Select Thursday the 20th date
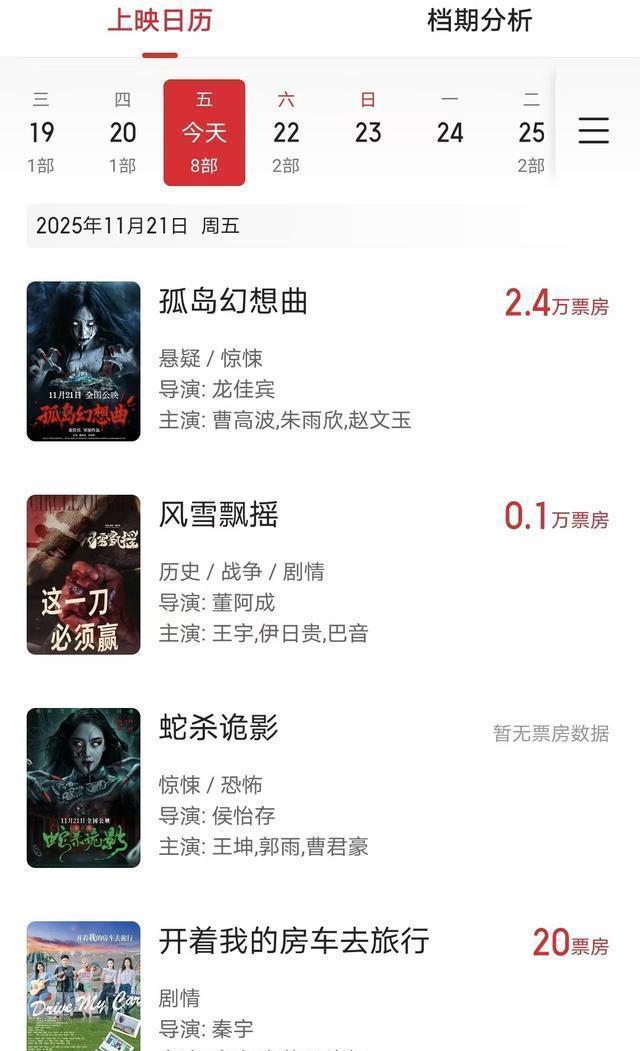Image resolution: width=640 pixels, height=1051 pixels. (x=123, y=132)
